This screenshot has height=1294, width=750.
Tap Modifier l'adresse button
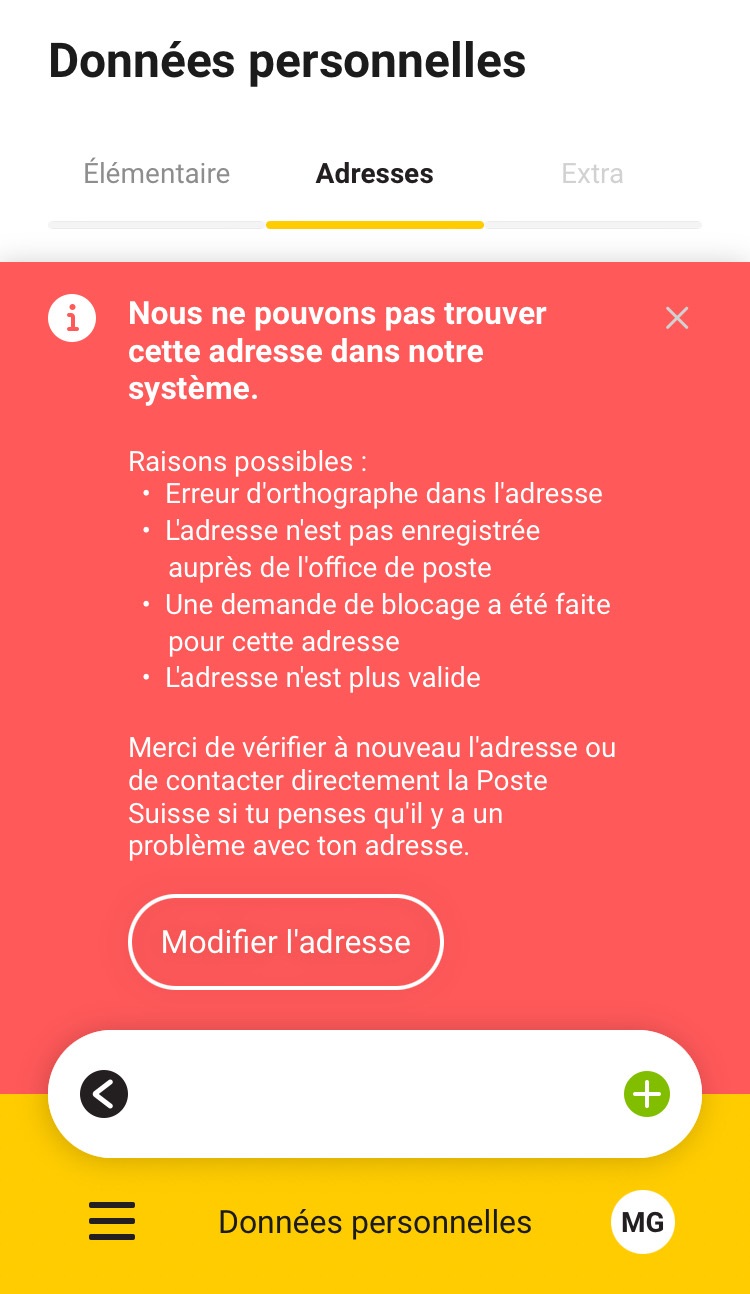click(286, 942)
